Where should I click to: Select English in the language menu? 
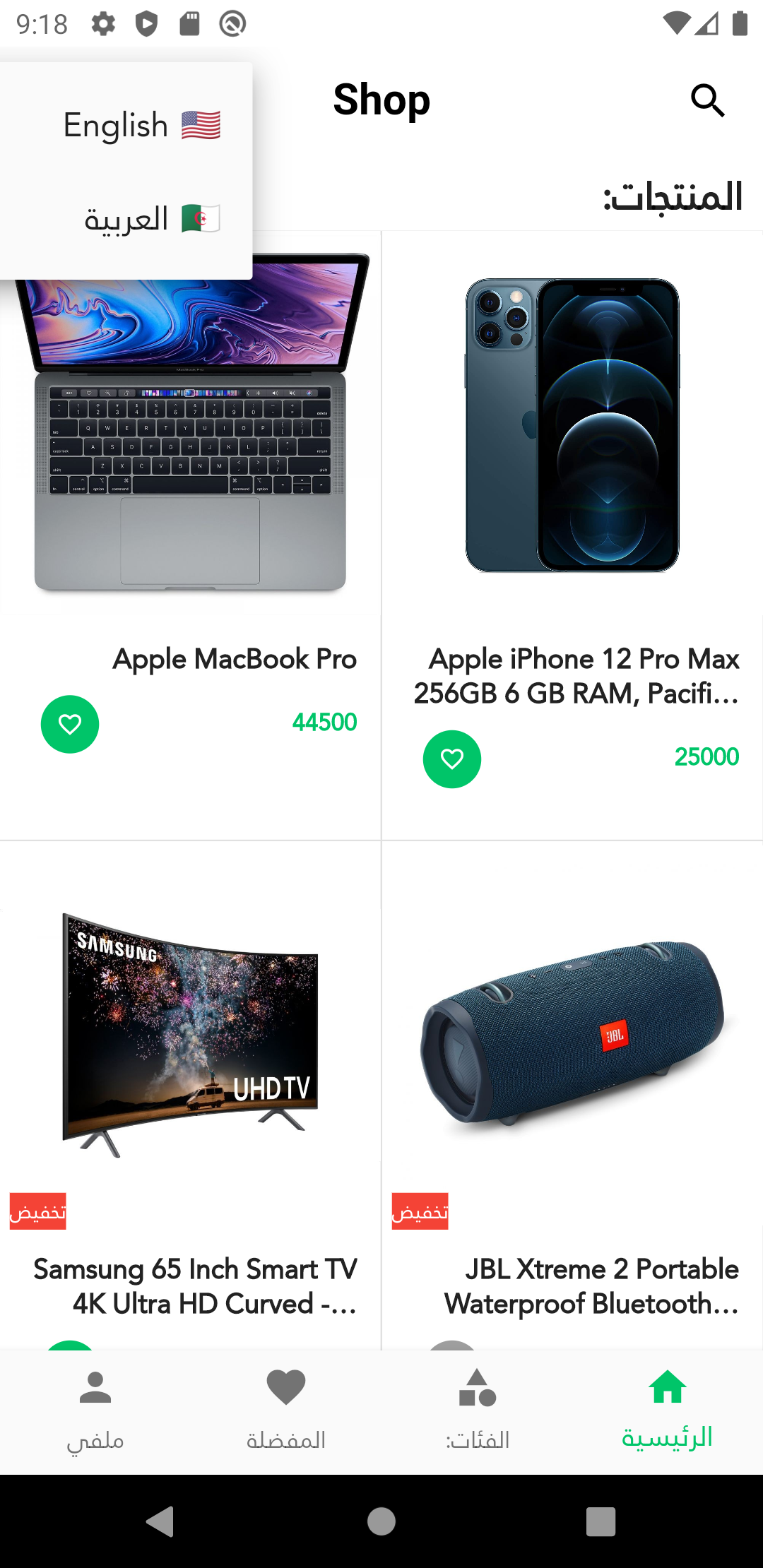click(x=141, y=124)
